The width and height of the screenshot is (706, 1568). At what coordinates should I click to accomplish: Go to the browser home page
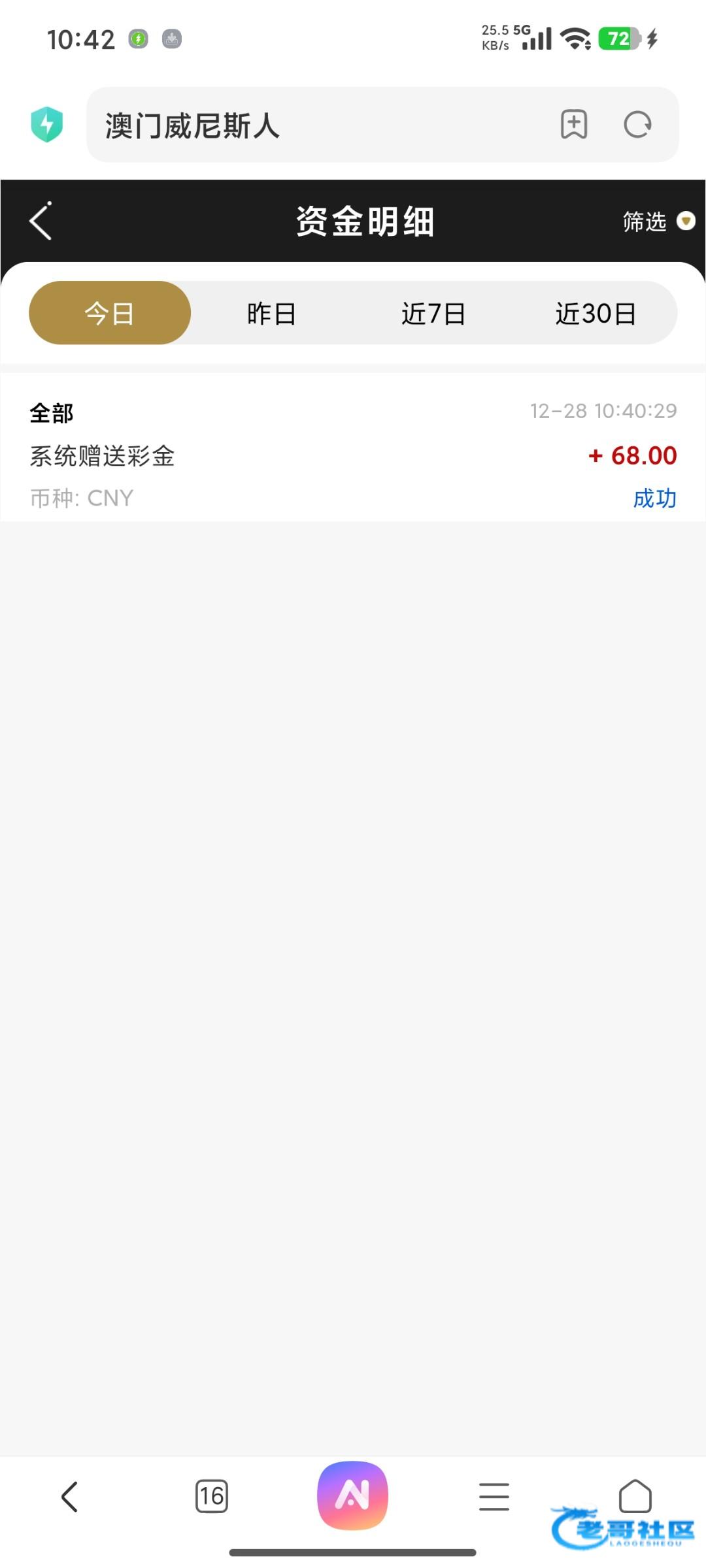(x=635, y=1495)
